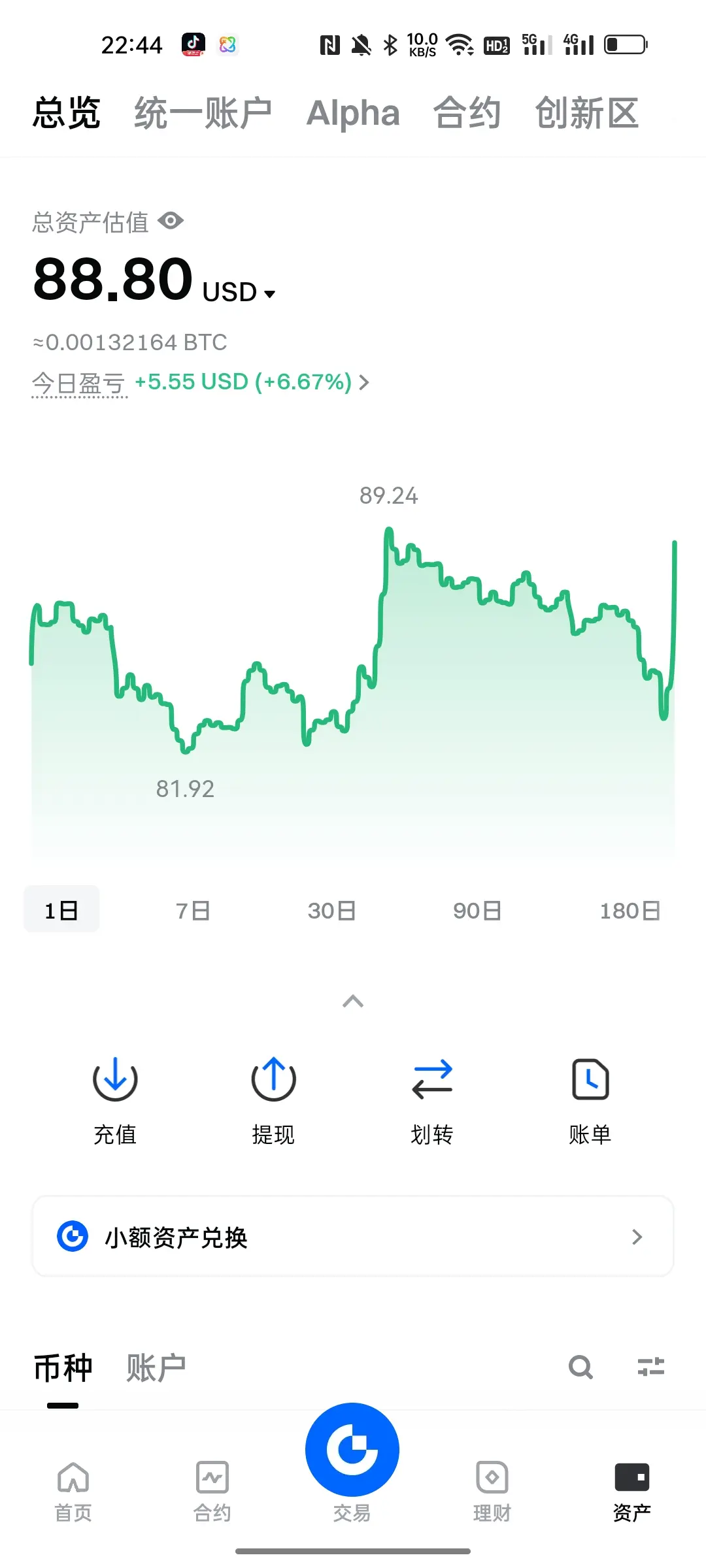The width and height of the screenshot is (706, 1568).
Task: Switch to the Alpha tab
Action: (x=353, y=113)
